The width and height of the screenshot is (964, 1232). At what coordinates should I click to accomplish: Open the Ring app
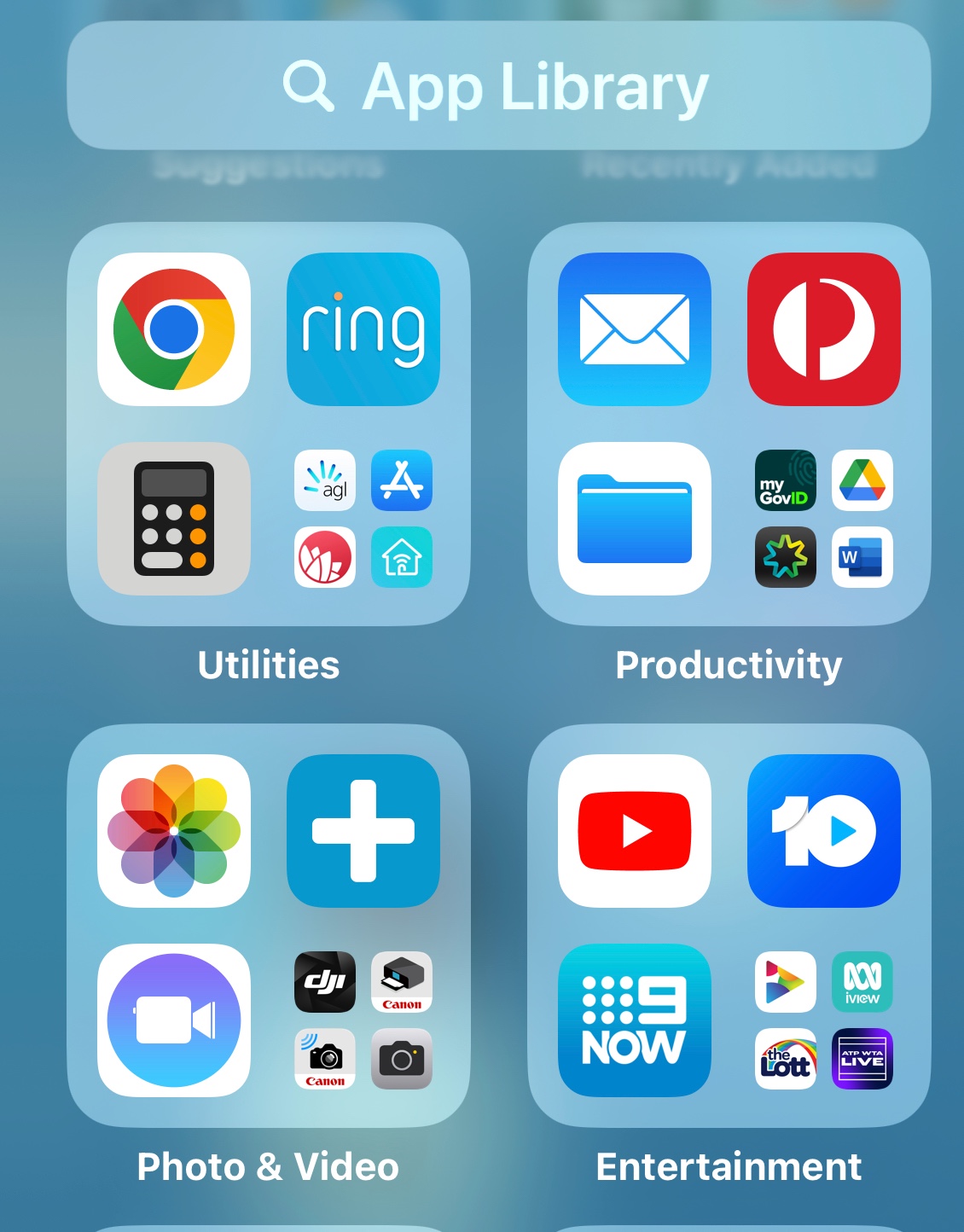(x=363, y=329)
